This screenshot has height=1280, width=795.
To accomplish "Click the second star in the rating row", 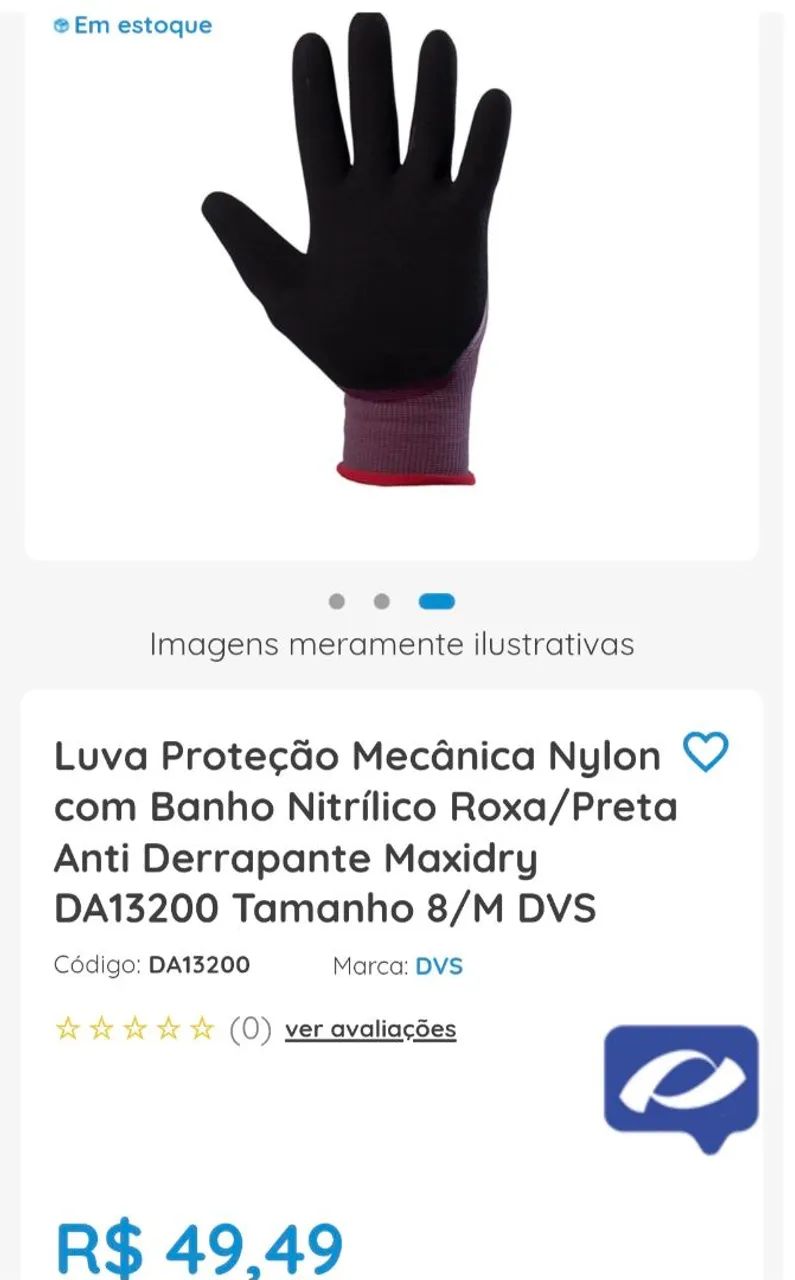I will [x=101, y=1026].
